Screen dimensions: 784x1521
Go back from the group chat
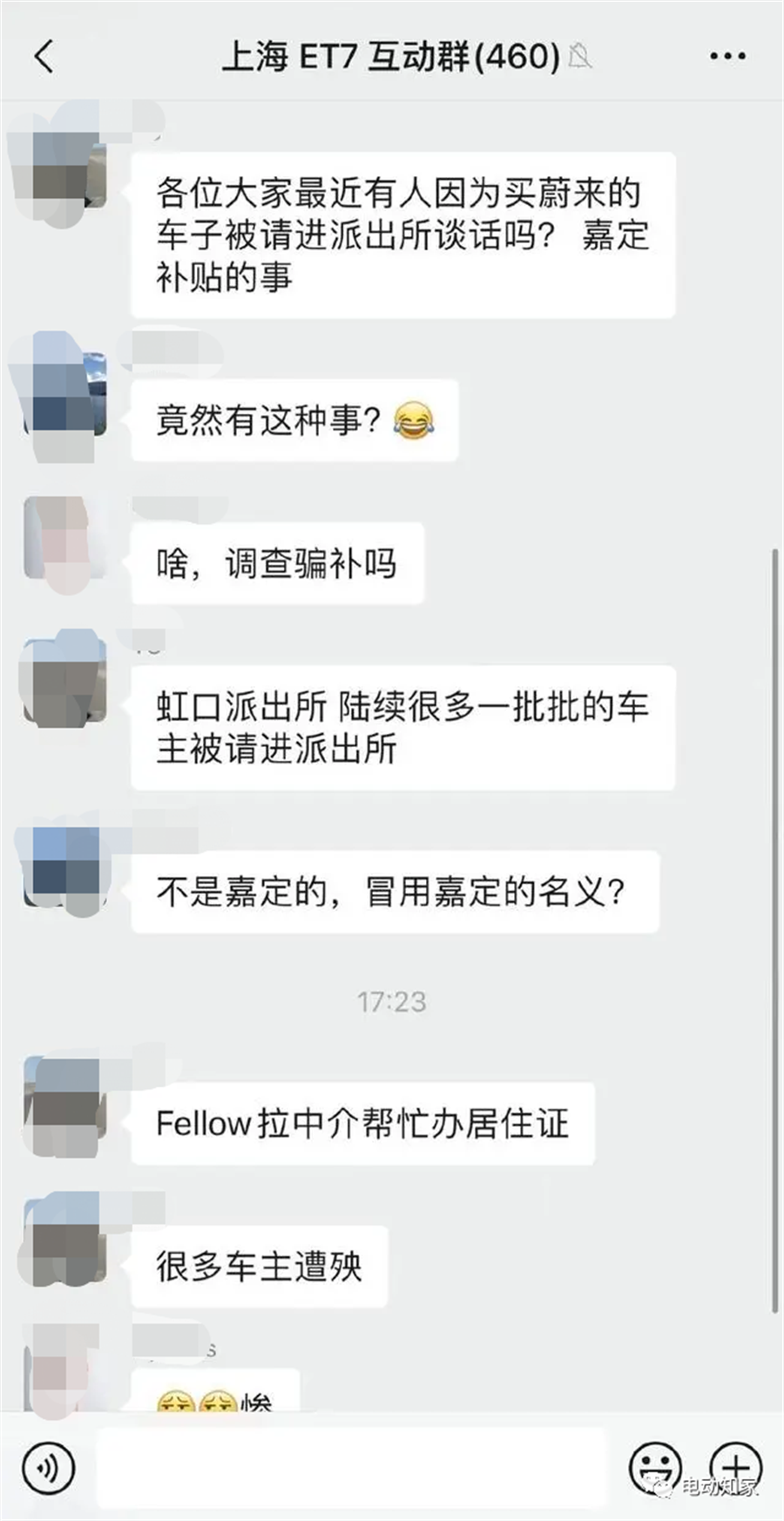click(44, 58)
